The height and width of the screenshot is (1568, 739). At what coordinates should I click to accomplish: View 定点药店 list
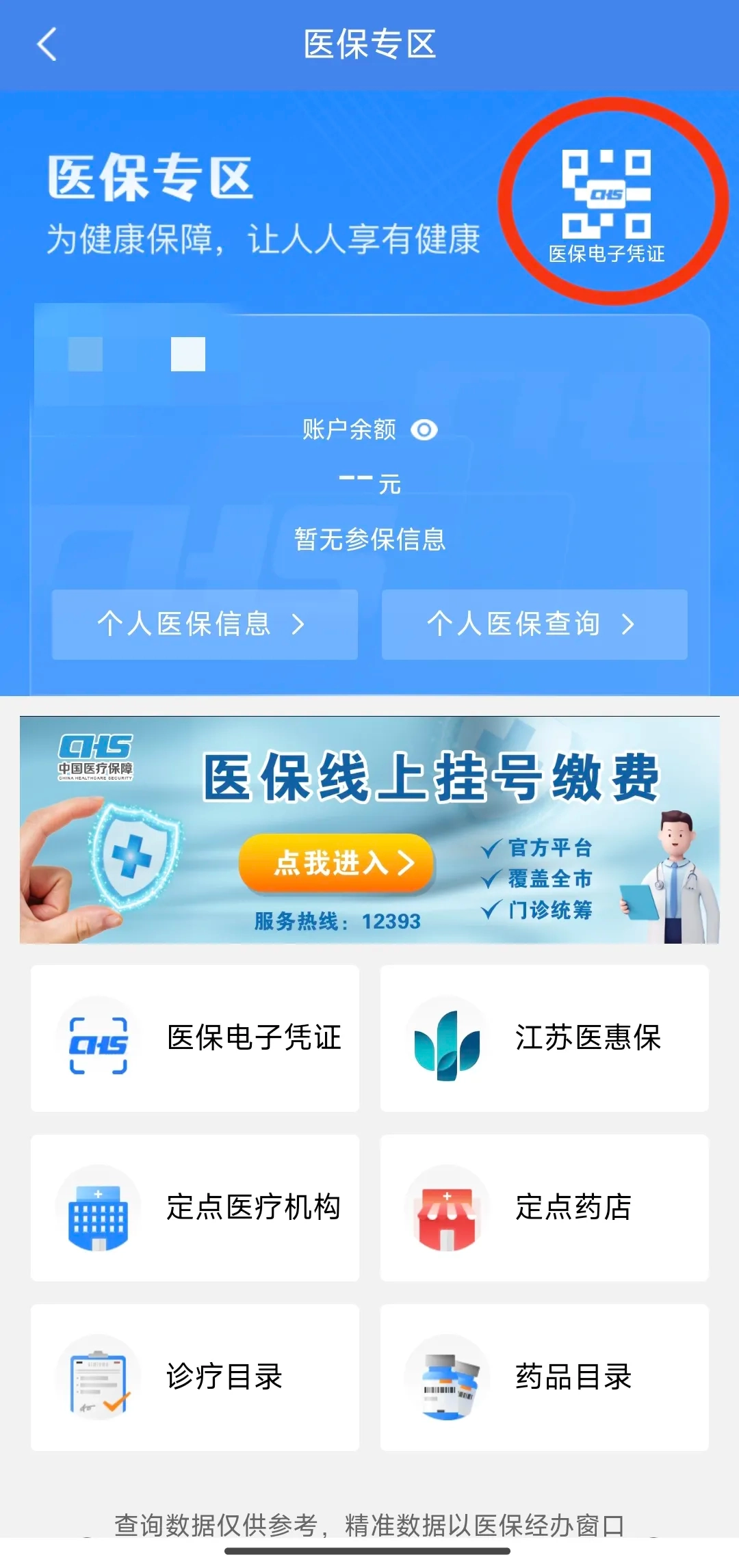pyautogui.click(x=544, y=1208)
